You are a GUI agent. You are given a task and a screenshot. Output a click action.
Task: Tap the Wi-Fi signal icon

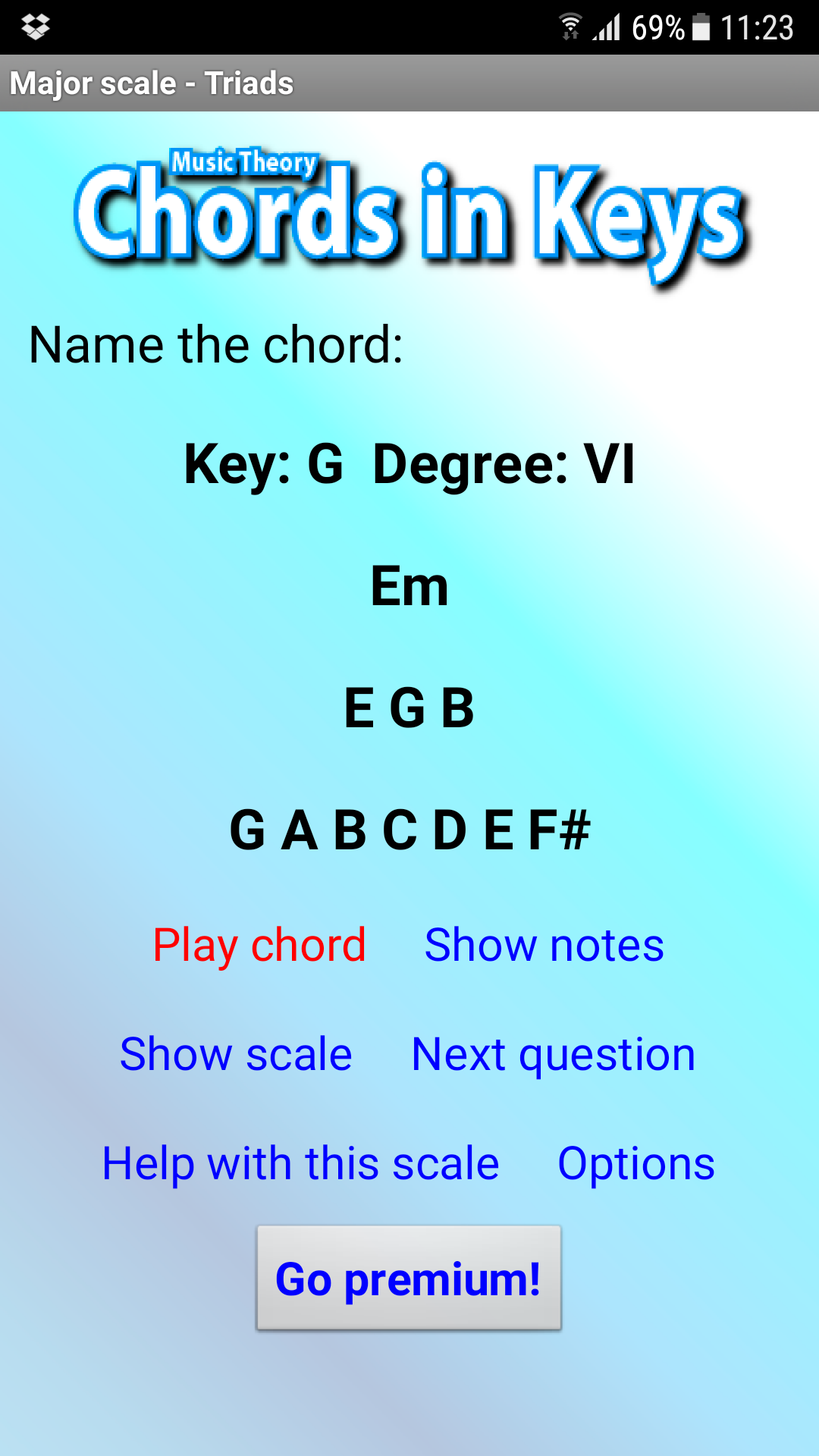pos(569,27)
